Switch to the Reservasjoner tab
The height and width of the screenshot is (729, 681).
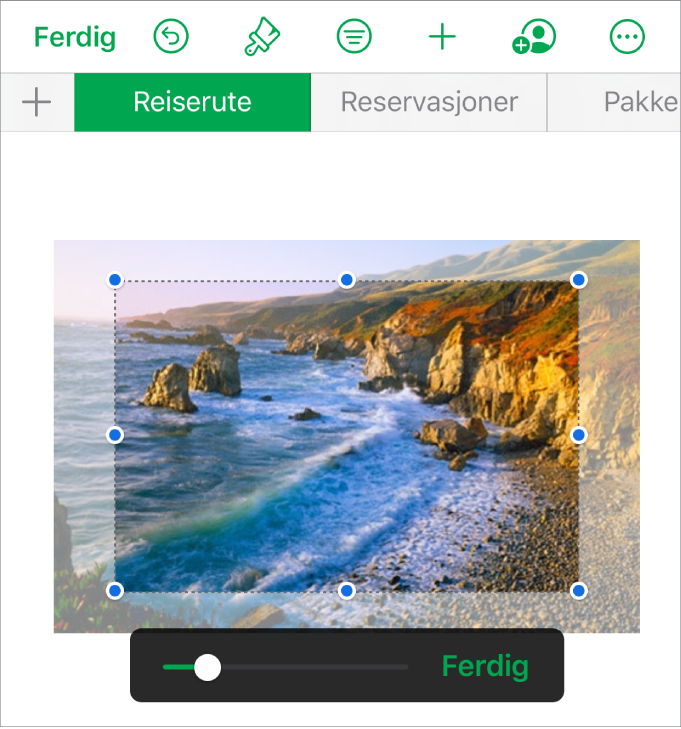[429, 102]
